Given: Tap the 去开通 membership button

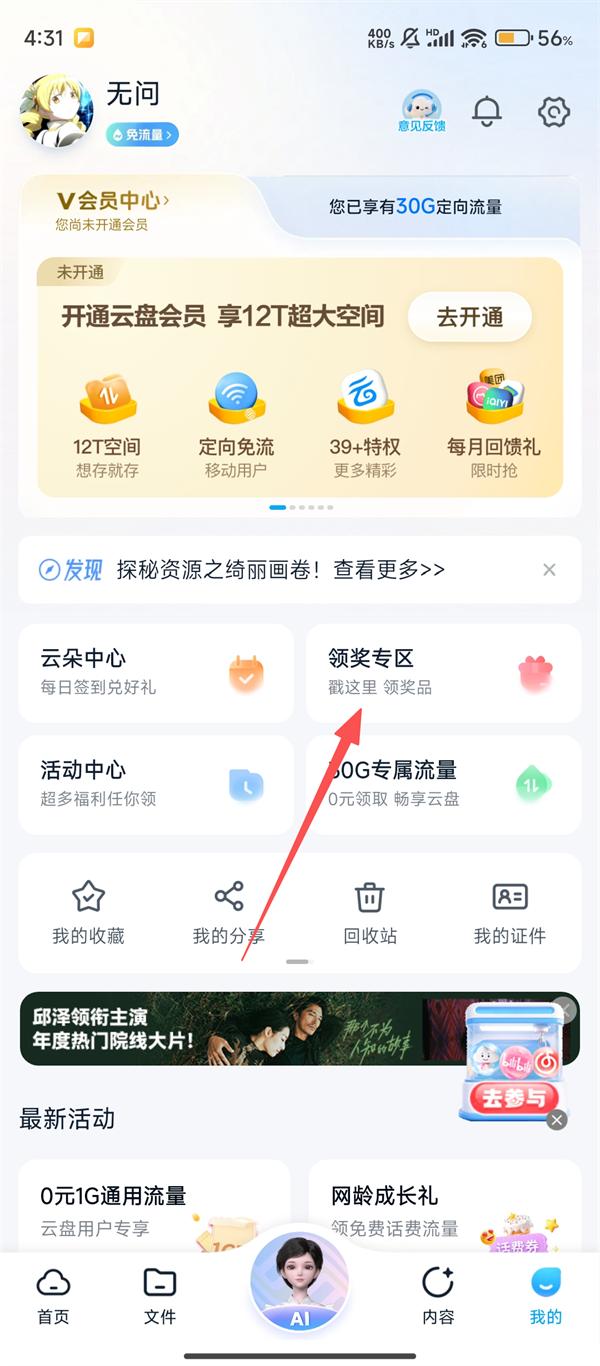Looking at the screenshot, I should pos(469,318).
